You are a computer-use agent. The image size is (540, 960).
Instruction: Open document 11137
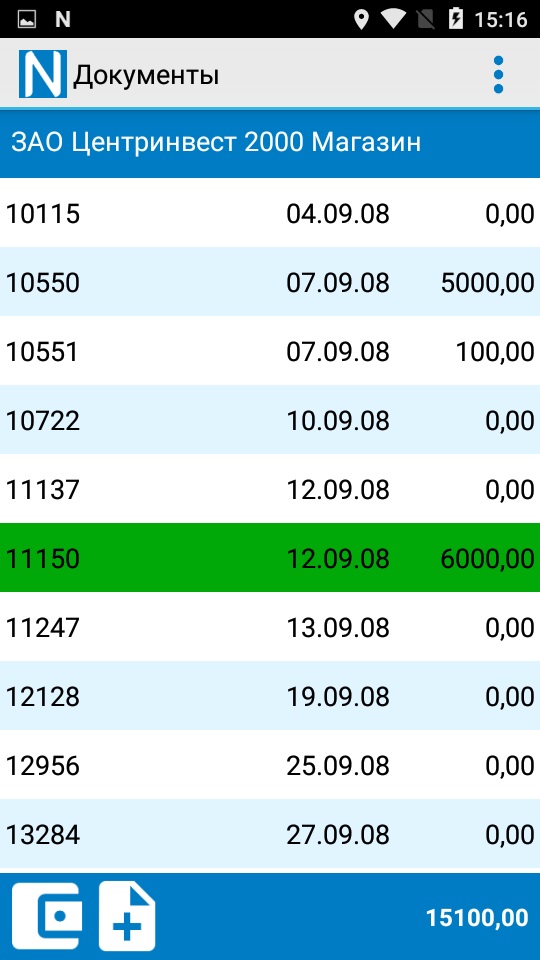[x=270, y=489]
